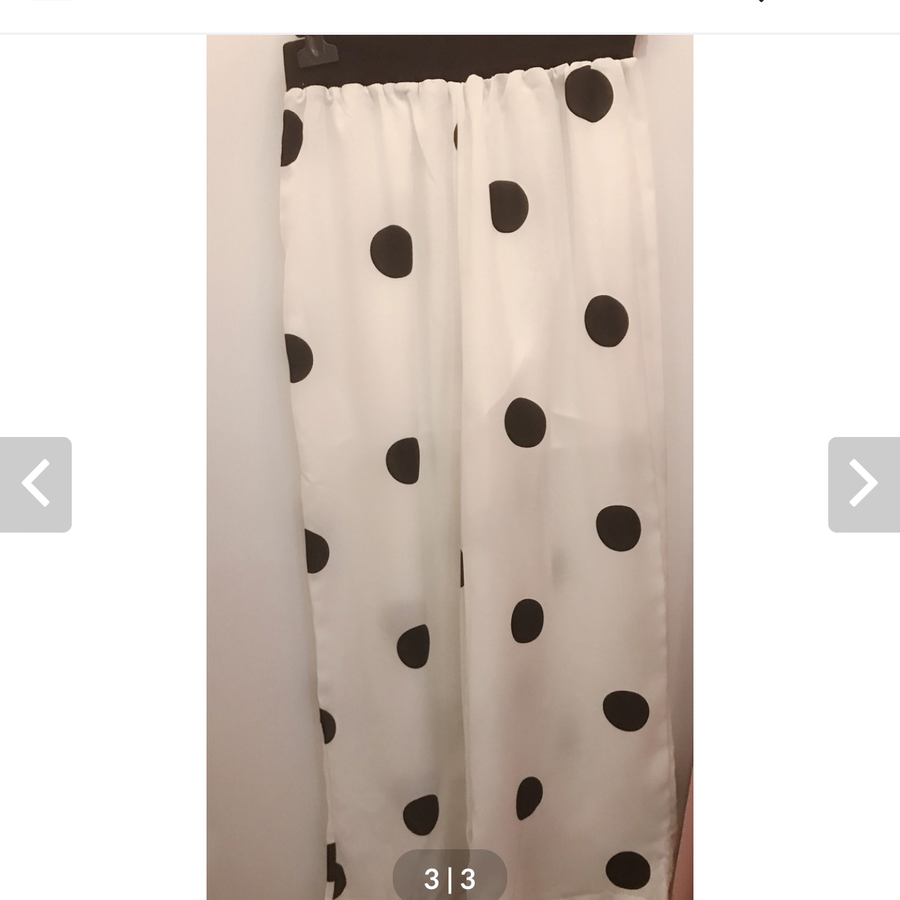Viewport: 900px width, 900px height.
Task: Advance to the next product photo
Action: click(x=863, y=484)
